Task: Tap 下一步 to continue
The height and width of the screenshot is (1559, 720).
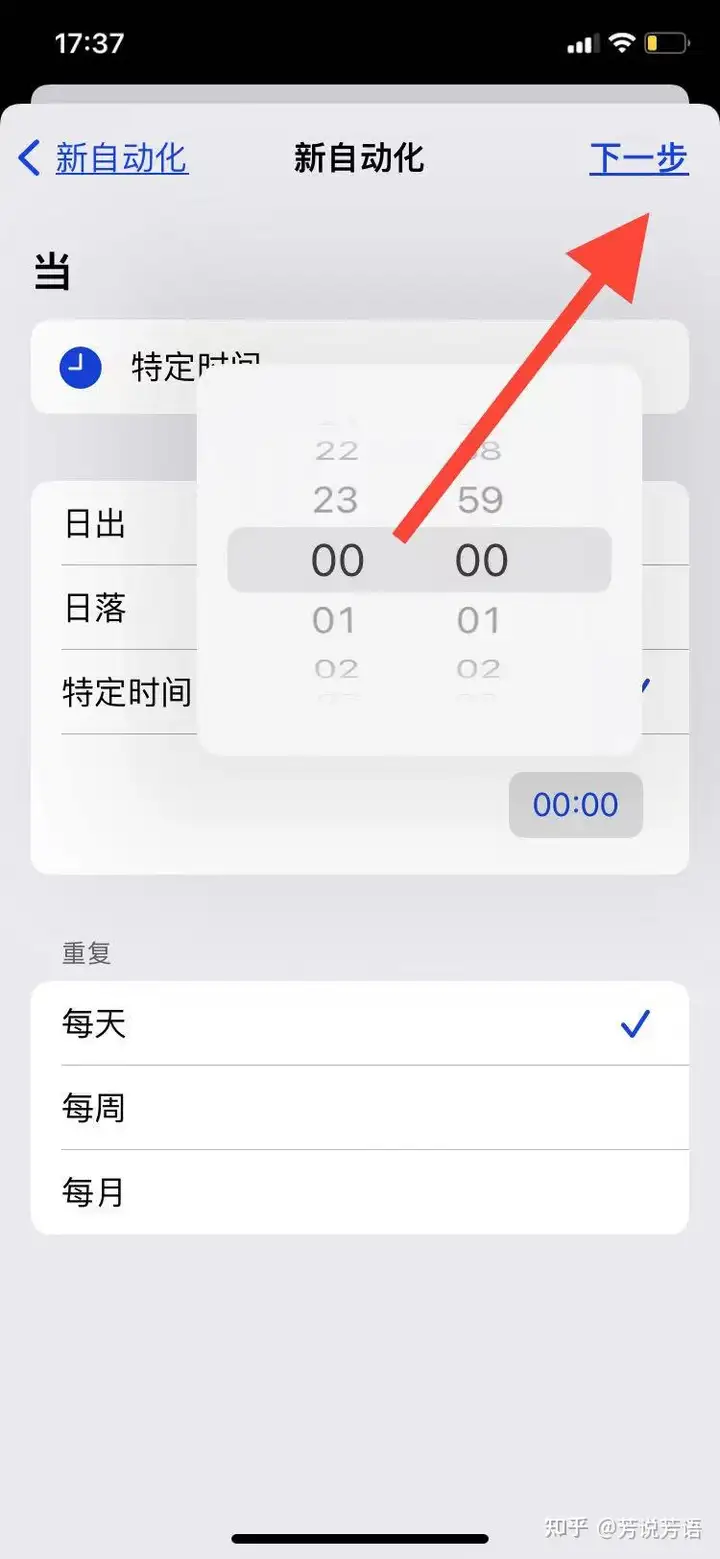Action: (638, 158)
